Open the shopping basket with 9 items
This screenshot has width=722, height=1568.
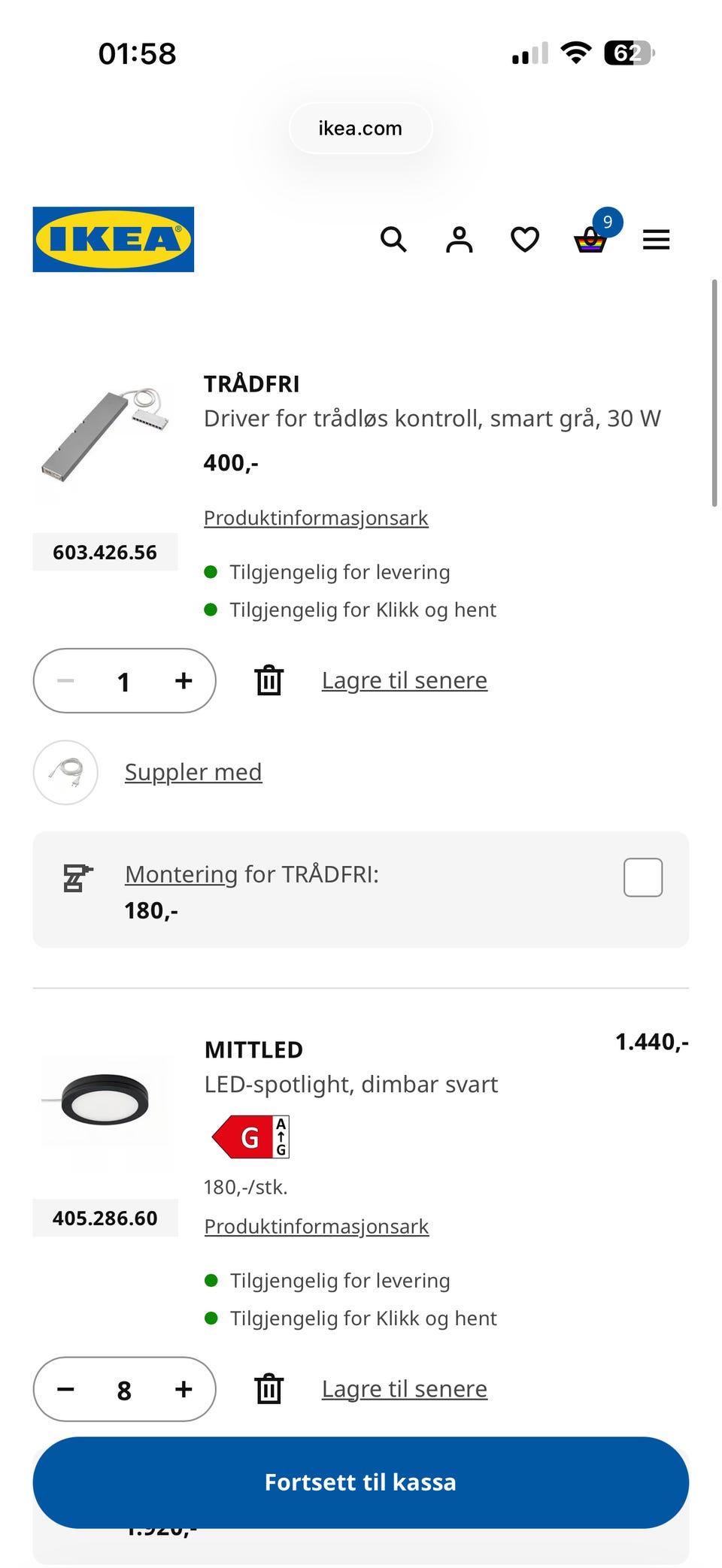591,240
